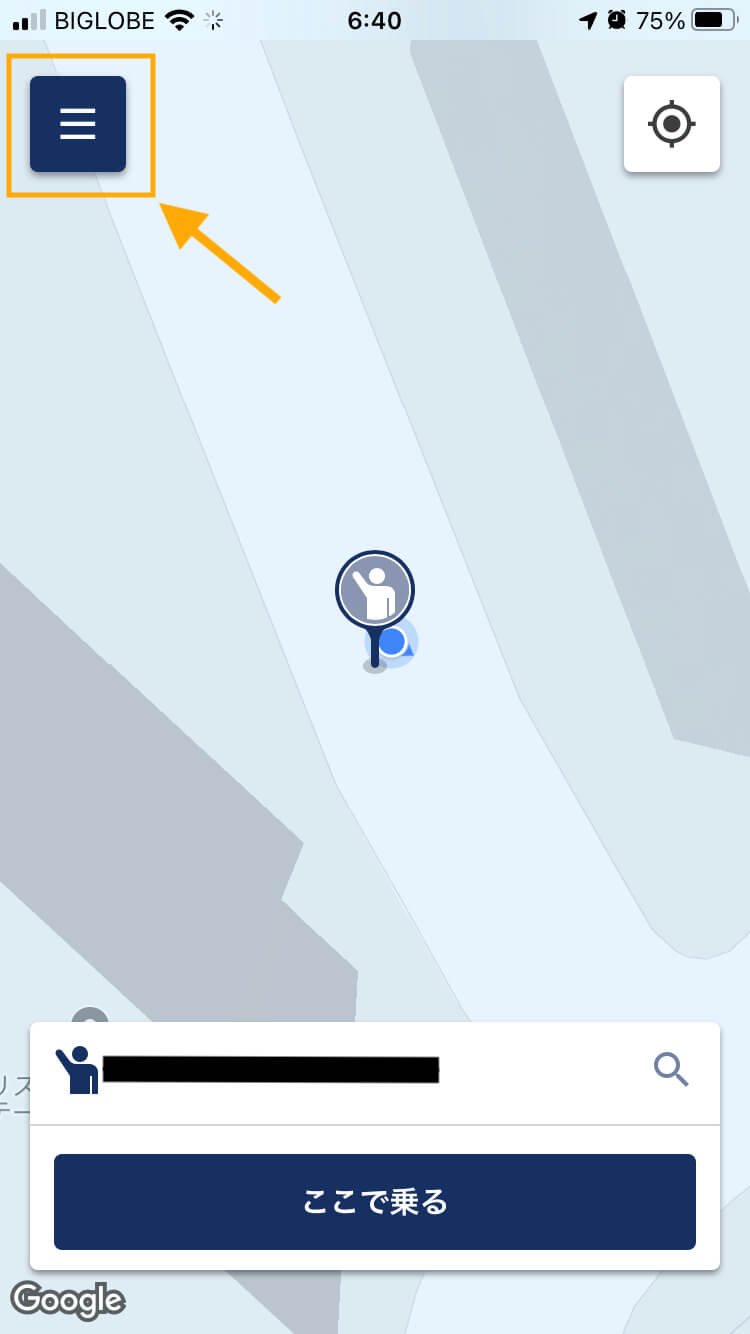Center map on current location
The image size is (750, 1334).
pos(672,124)
